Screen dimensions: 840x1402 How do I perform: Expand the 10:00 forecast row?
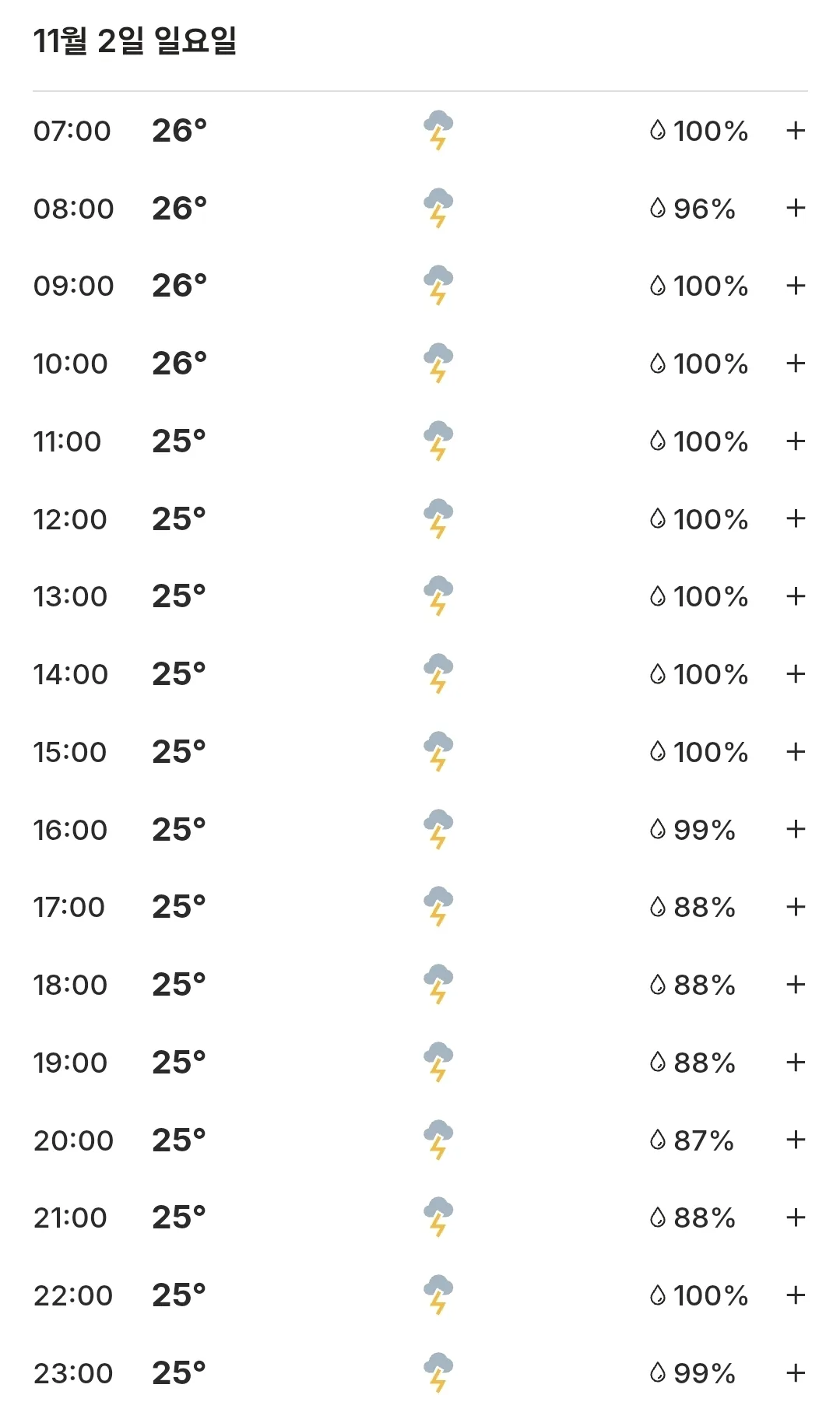point(795,364)
